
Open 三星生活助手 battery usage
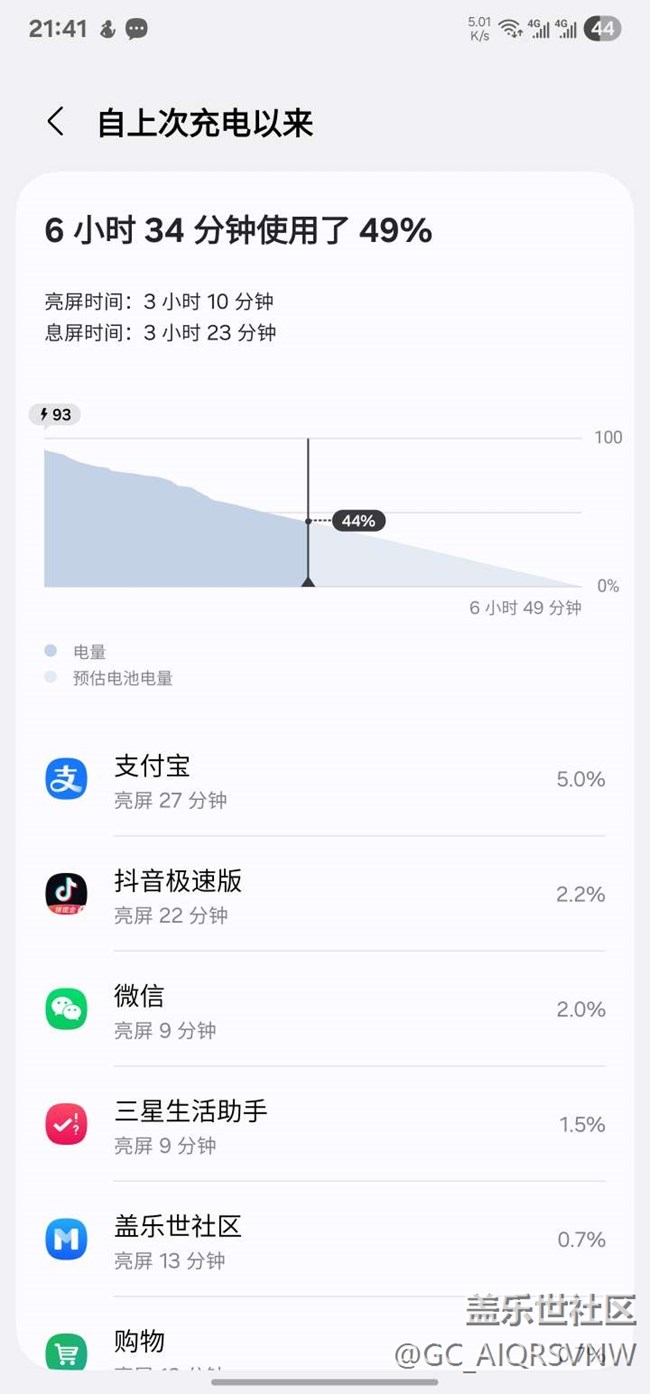point(325,1125)
